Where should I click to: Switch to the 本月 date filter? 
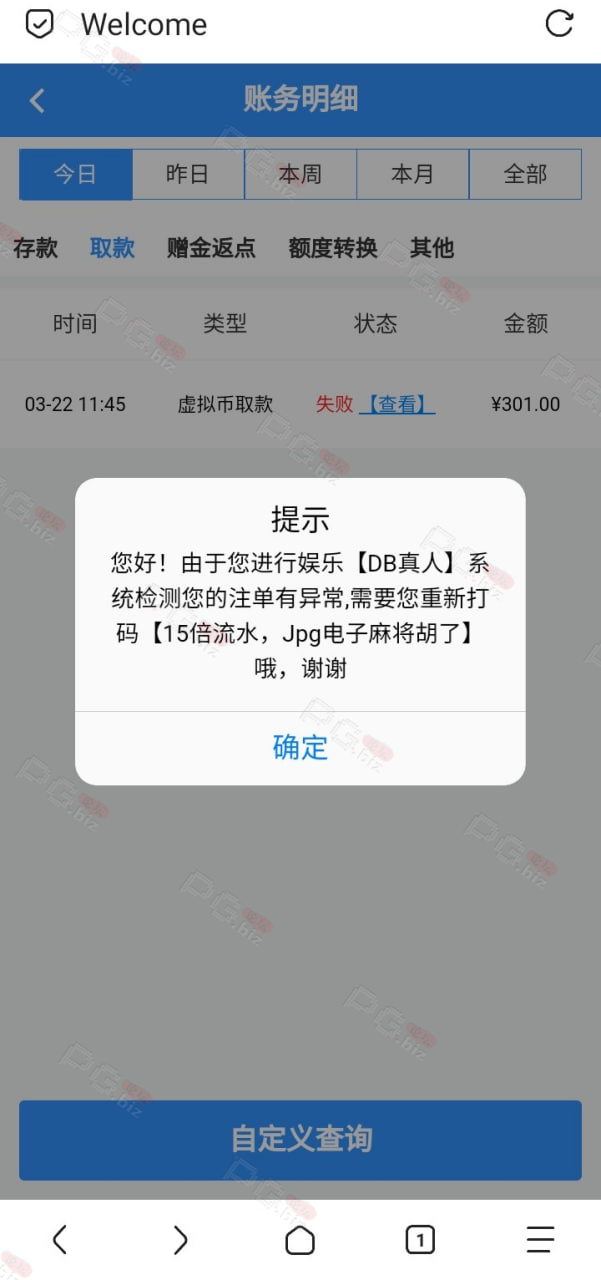pos(412,175)
